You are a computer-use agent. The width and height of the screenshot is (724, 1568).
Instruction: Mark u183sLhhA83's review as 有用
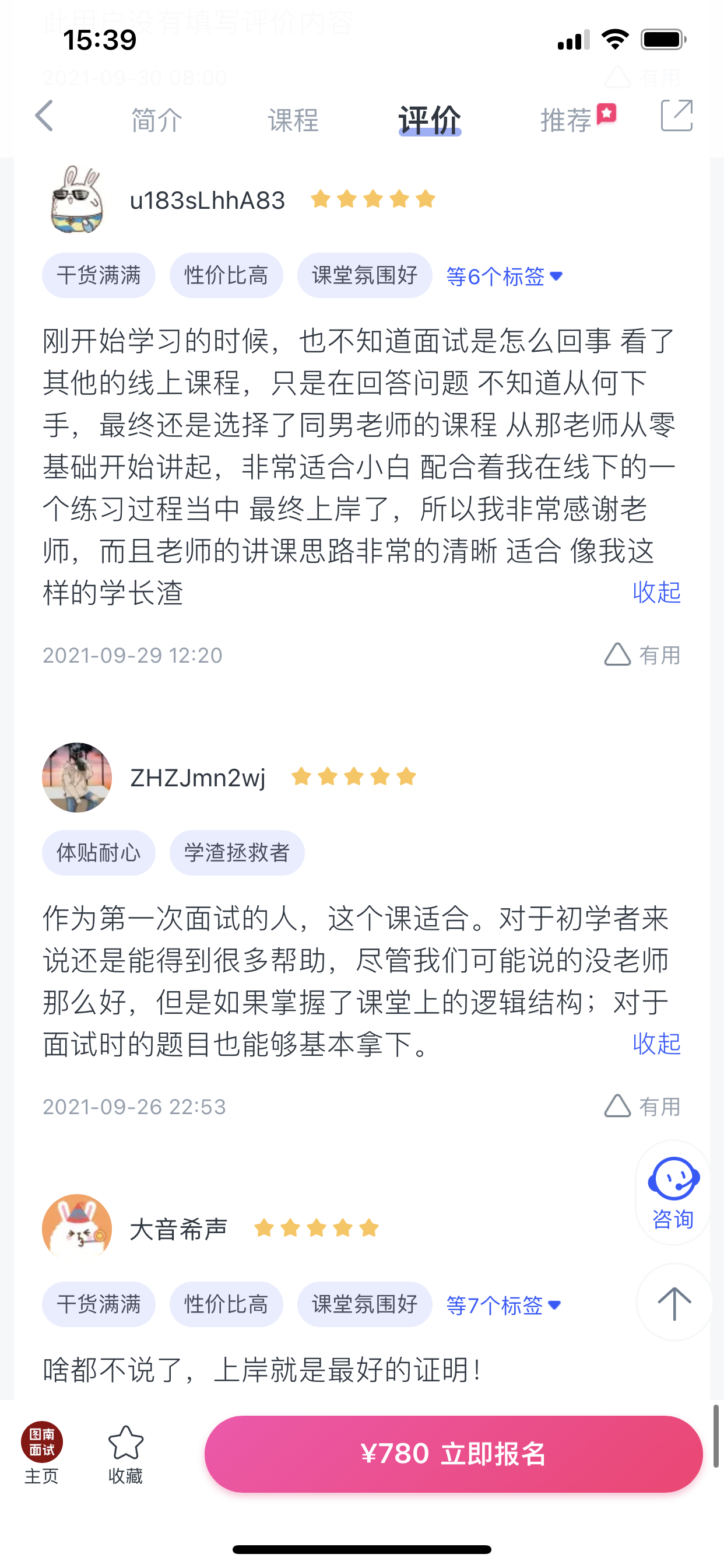click(x=642, y=655)
